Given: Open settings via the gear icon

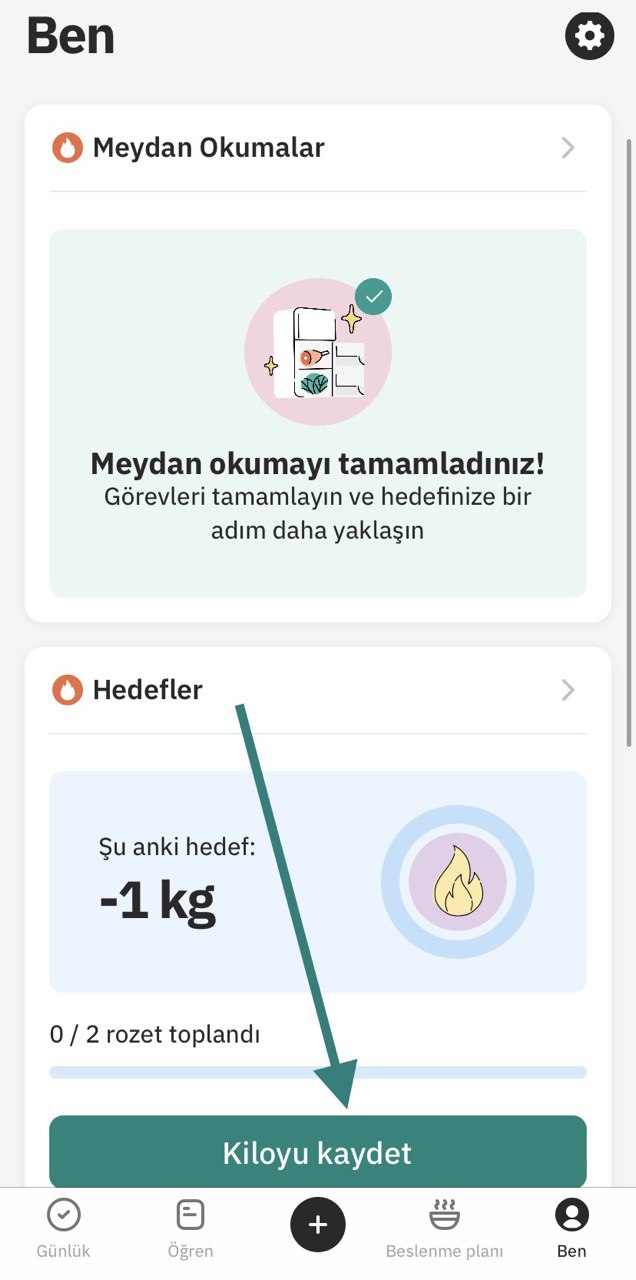Looking at the screenshot, I should click(x=589, y=36).
